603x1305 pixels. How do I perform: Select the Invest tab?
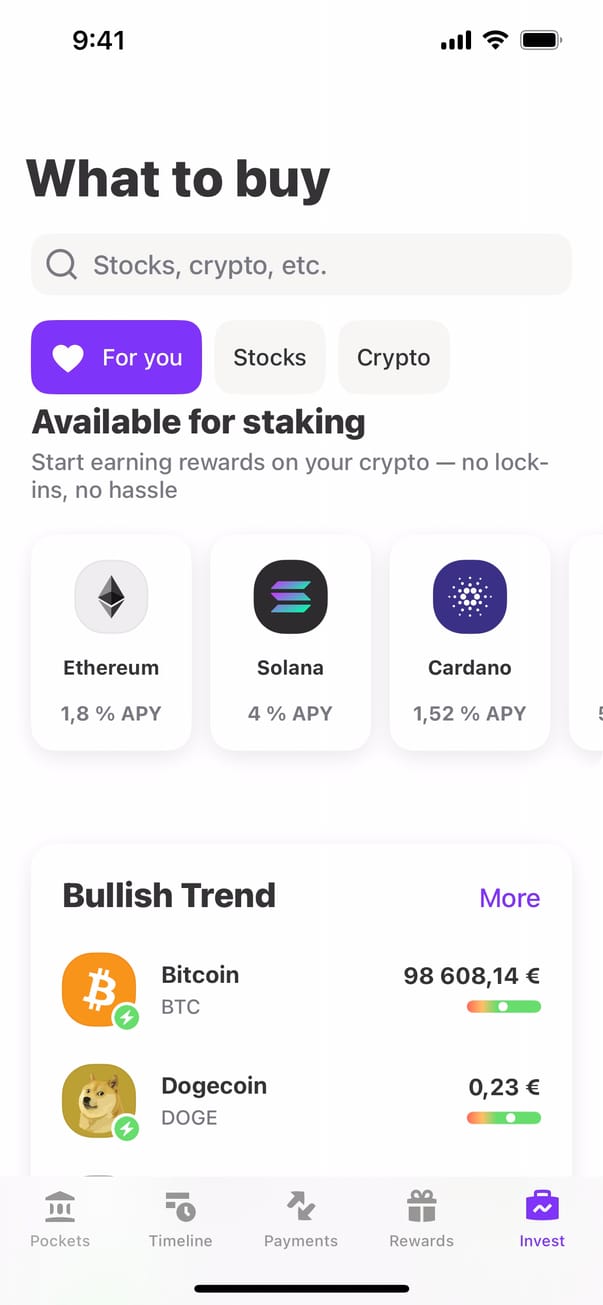tap(542, 1220)
